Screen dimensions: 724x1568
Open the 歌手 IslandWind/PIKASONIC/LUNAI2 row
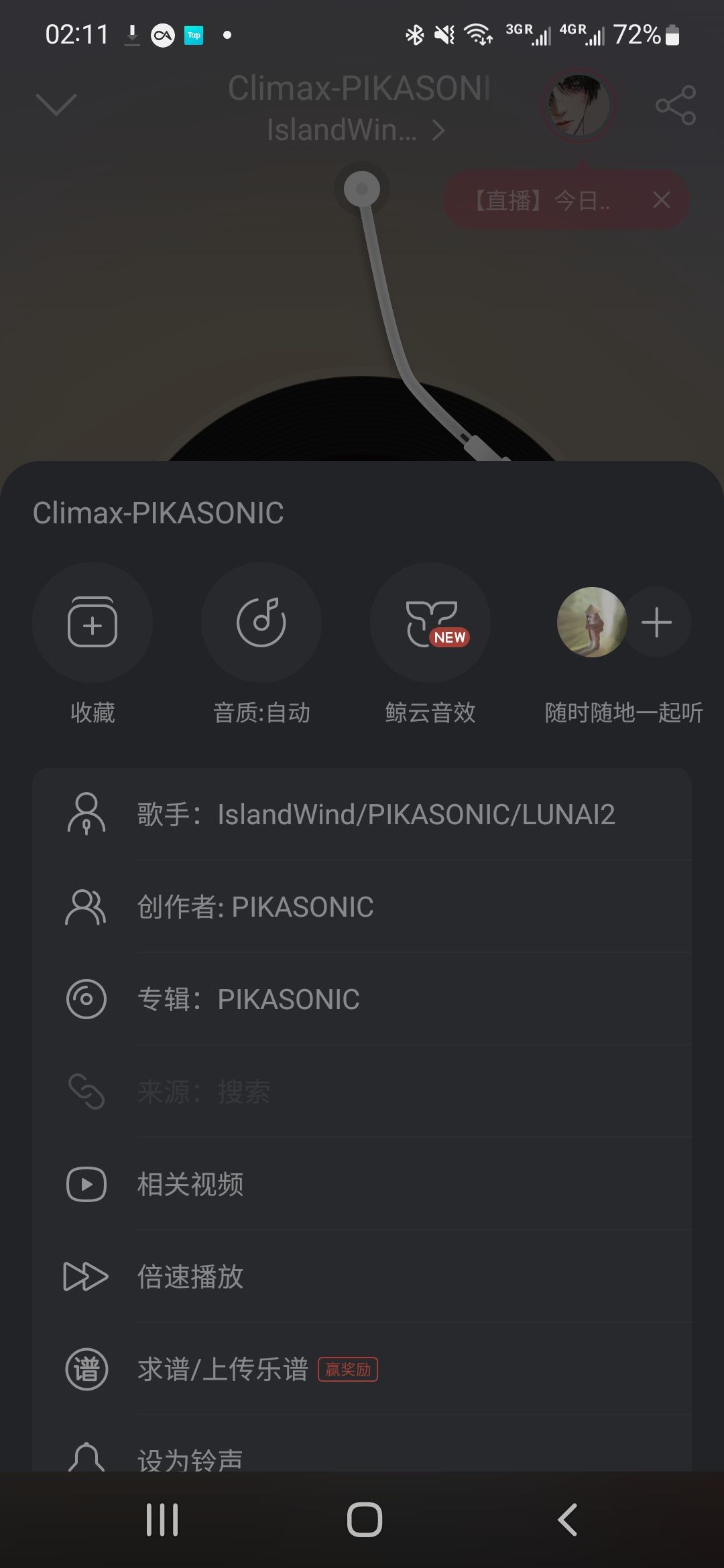click(x=362, y=814)
